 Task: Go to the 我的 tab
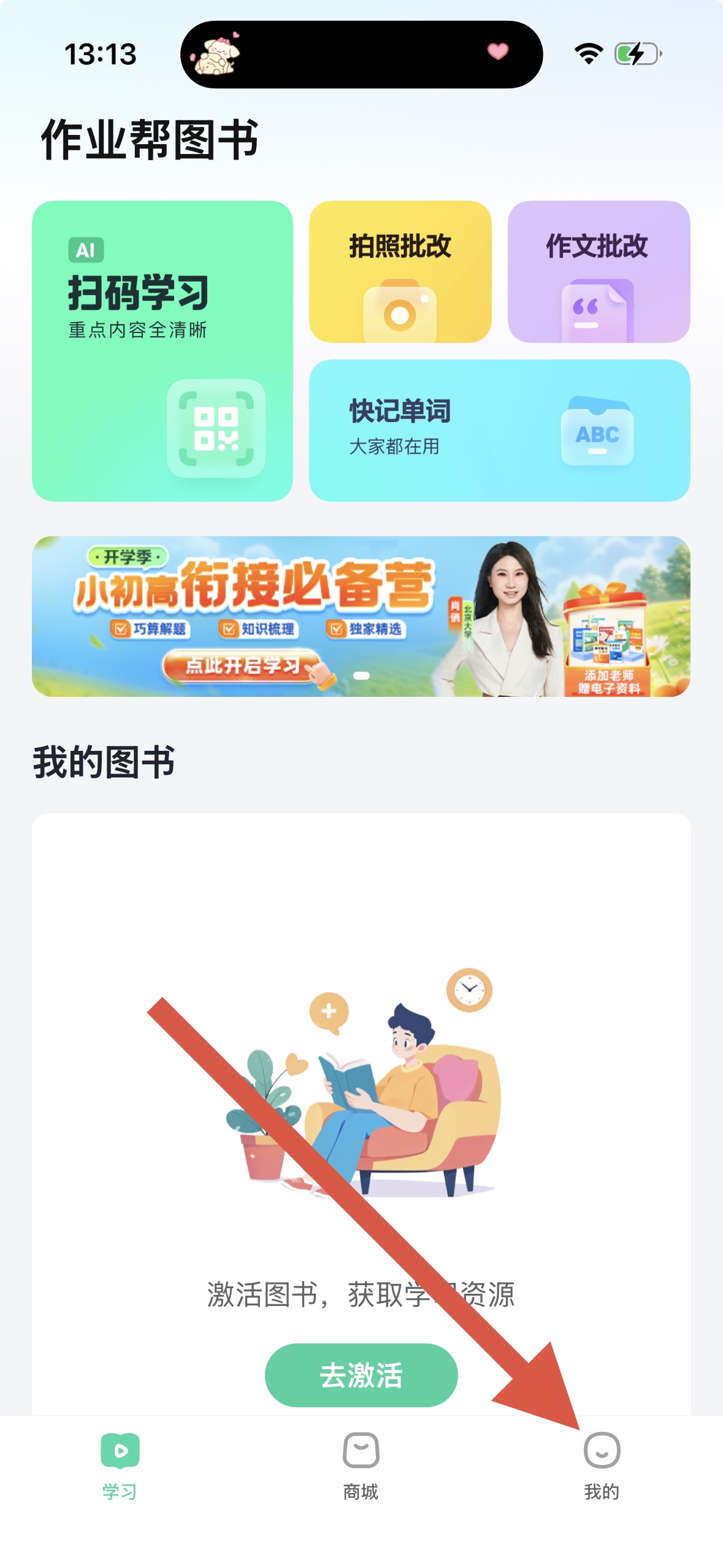click(601, 1465)
